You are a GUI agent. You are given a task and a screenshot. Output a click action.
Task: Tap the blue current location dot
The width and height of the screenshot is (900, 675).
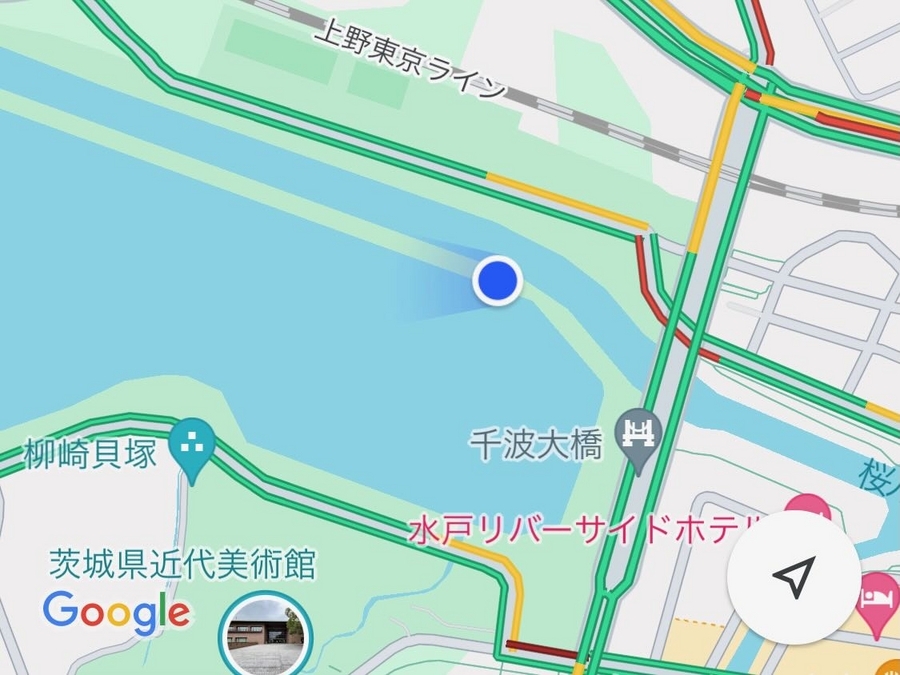point(497,281)
